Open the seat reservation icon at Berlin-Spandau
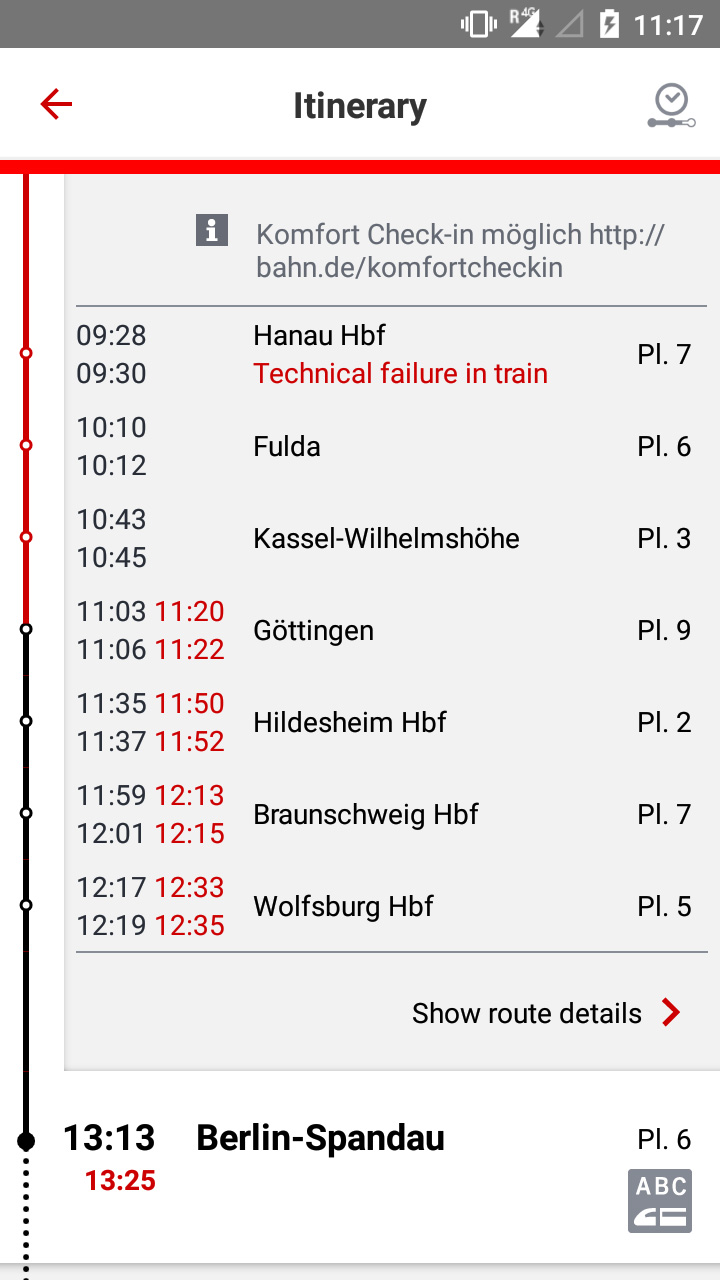The image size is (720, 1280). pos(660,1201)
